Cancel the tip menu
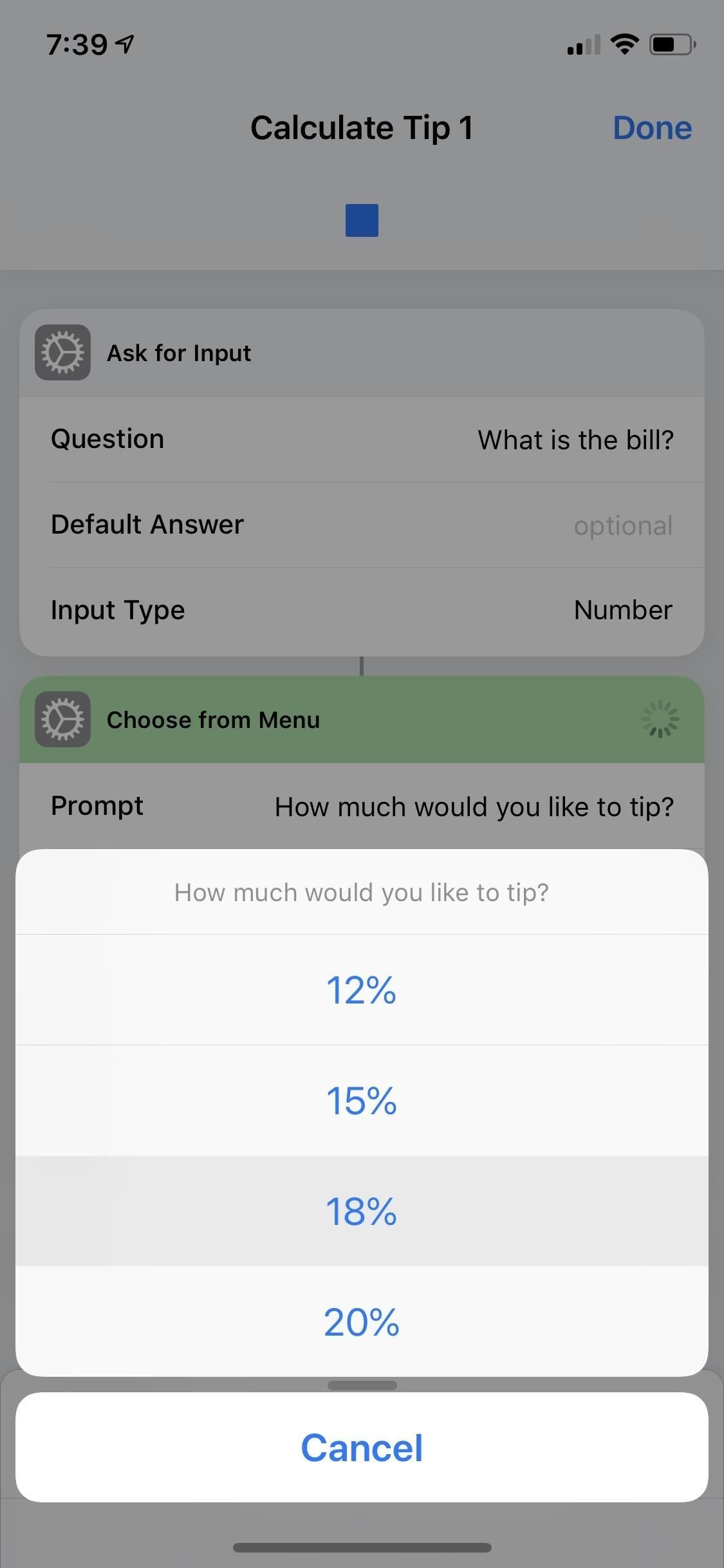 [x=362, y=1448]
